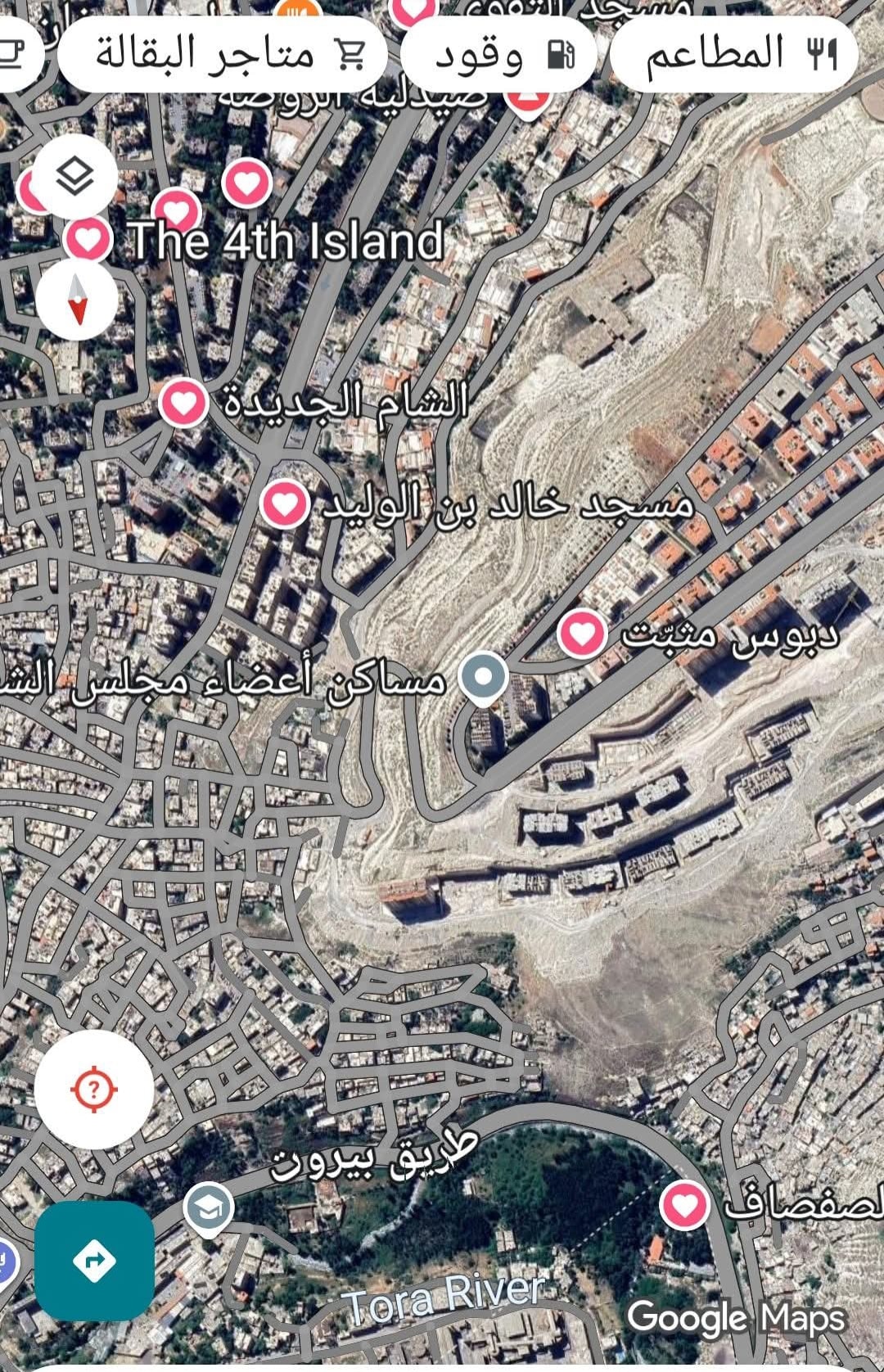Select the دبوس مثبّت pinned marker
884x1372 pixels.
tap(582, 633)
